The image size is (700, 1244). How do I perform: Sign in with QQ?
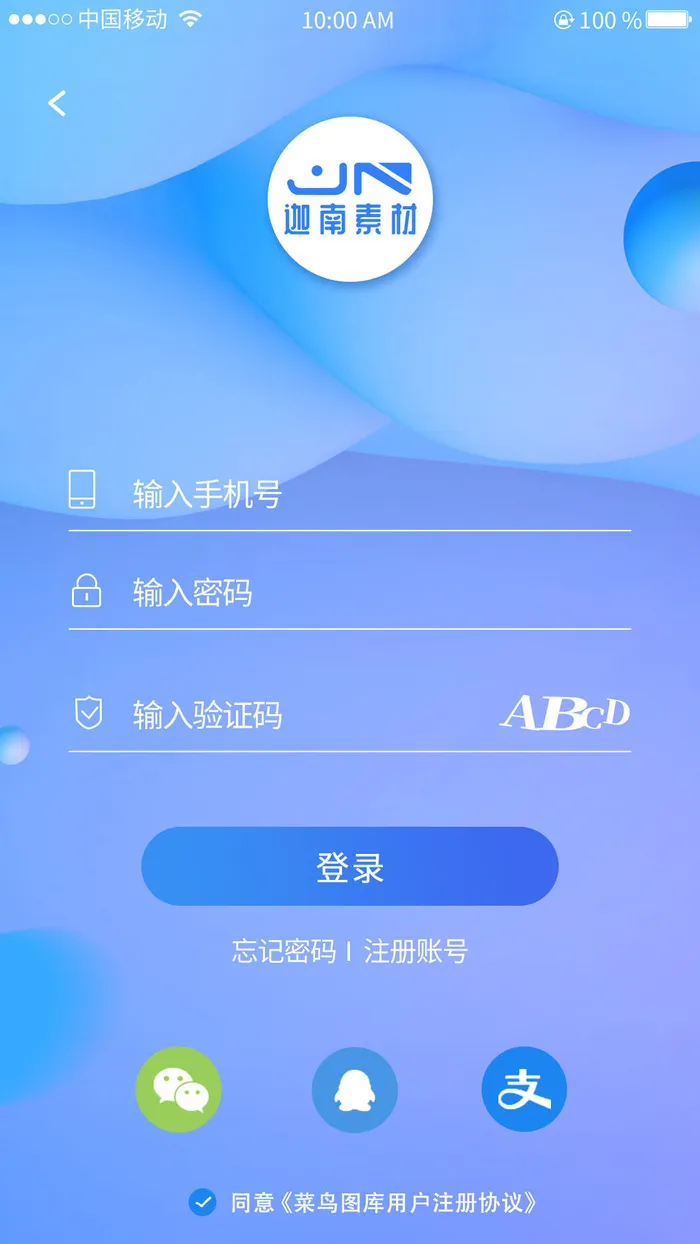point(354,1090)
